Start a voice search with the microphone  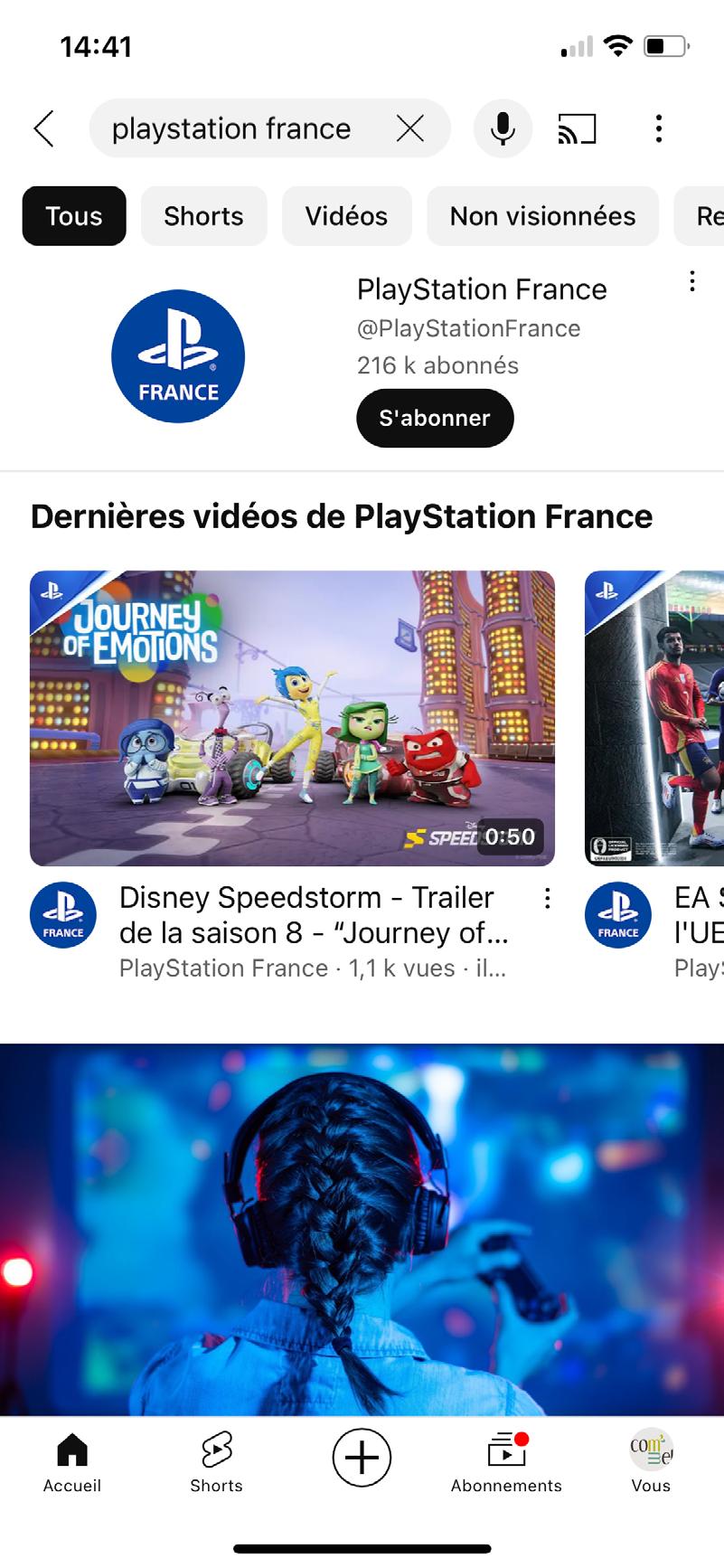pyautogui.click(x=503, y=128)
